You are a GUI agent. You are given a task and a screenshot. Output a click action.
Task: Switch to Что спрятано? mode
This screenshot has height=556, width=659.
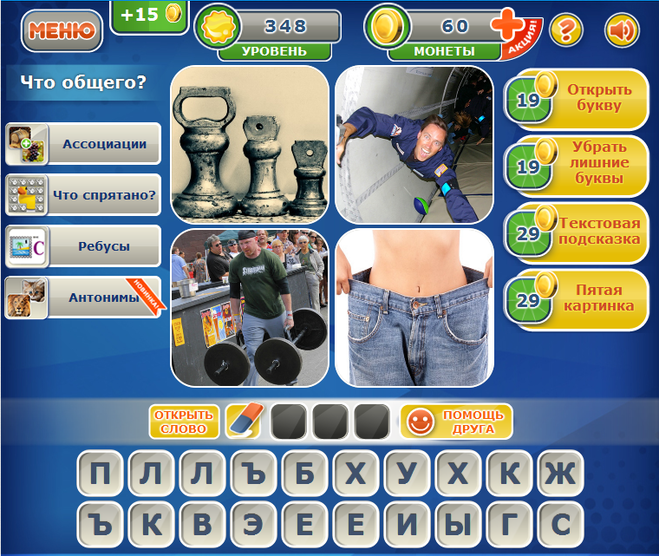pos(84,195)
